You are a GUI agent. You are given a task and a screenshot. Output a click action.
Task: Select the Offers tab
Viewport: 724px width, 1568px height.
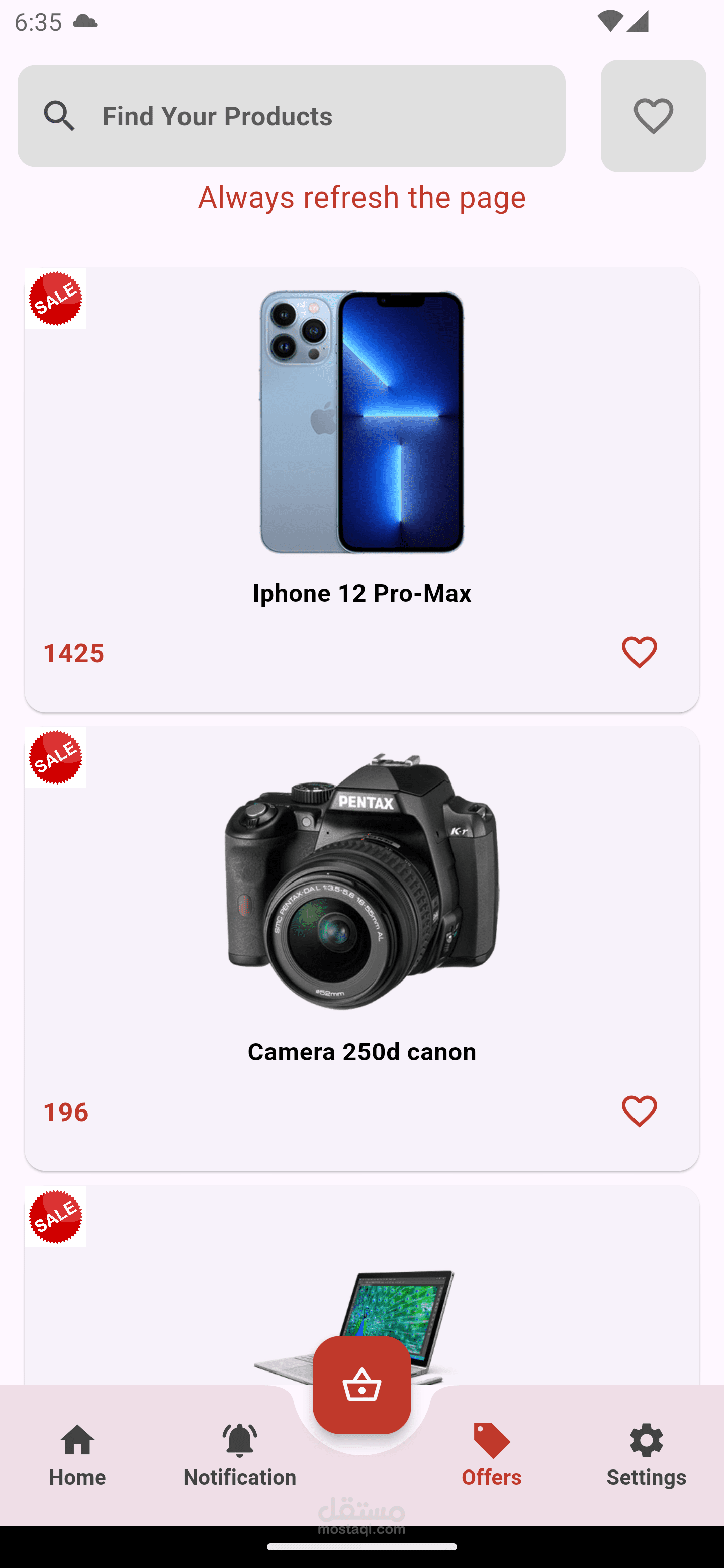pos(491,1456)
